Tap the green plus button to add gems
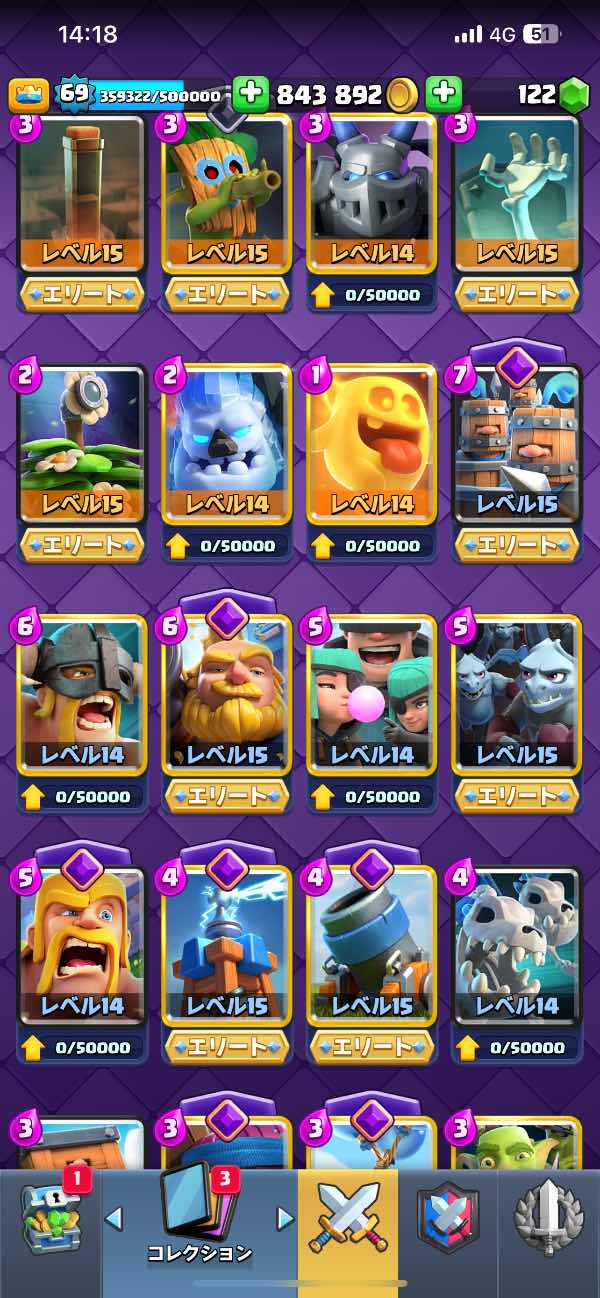Image resolution: width=600 pixels, height=1298 pixels. (443, 94)
